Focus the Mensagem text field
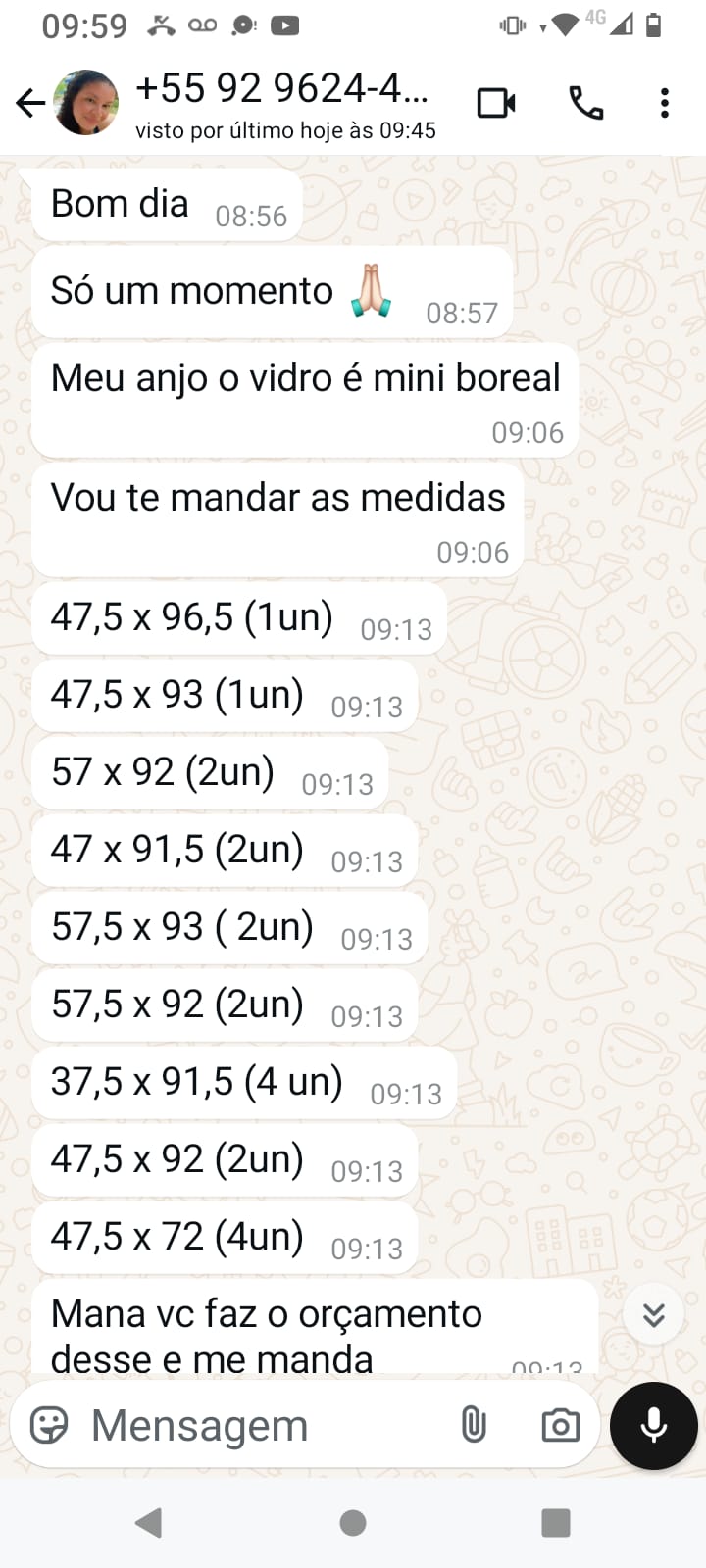The width and height of the screenshot is (706, 1568). (265, 1425)
